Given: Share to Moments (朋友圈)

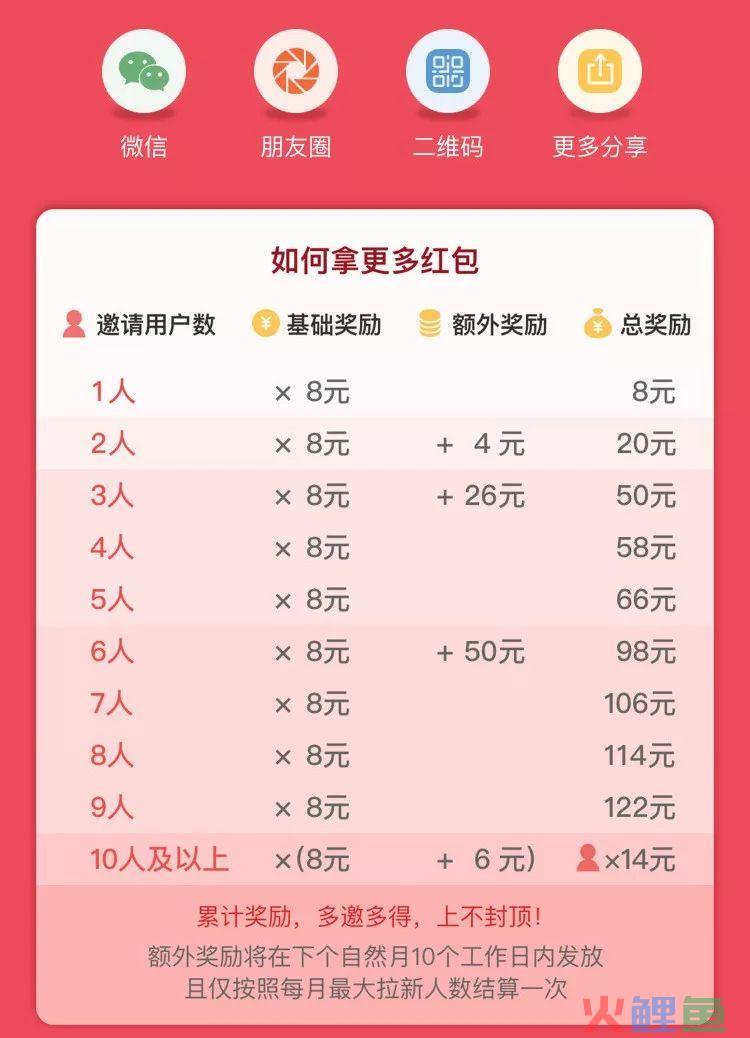Looking at the screenshot, I should [295, 72].
